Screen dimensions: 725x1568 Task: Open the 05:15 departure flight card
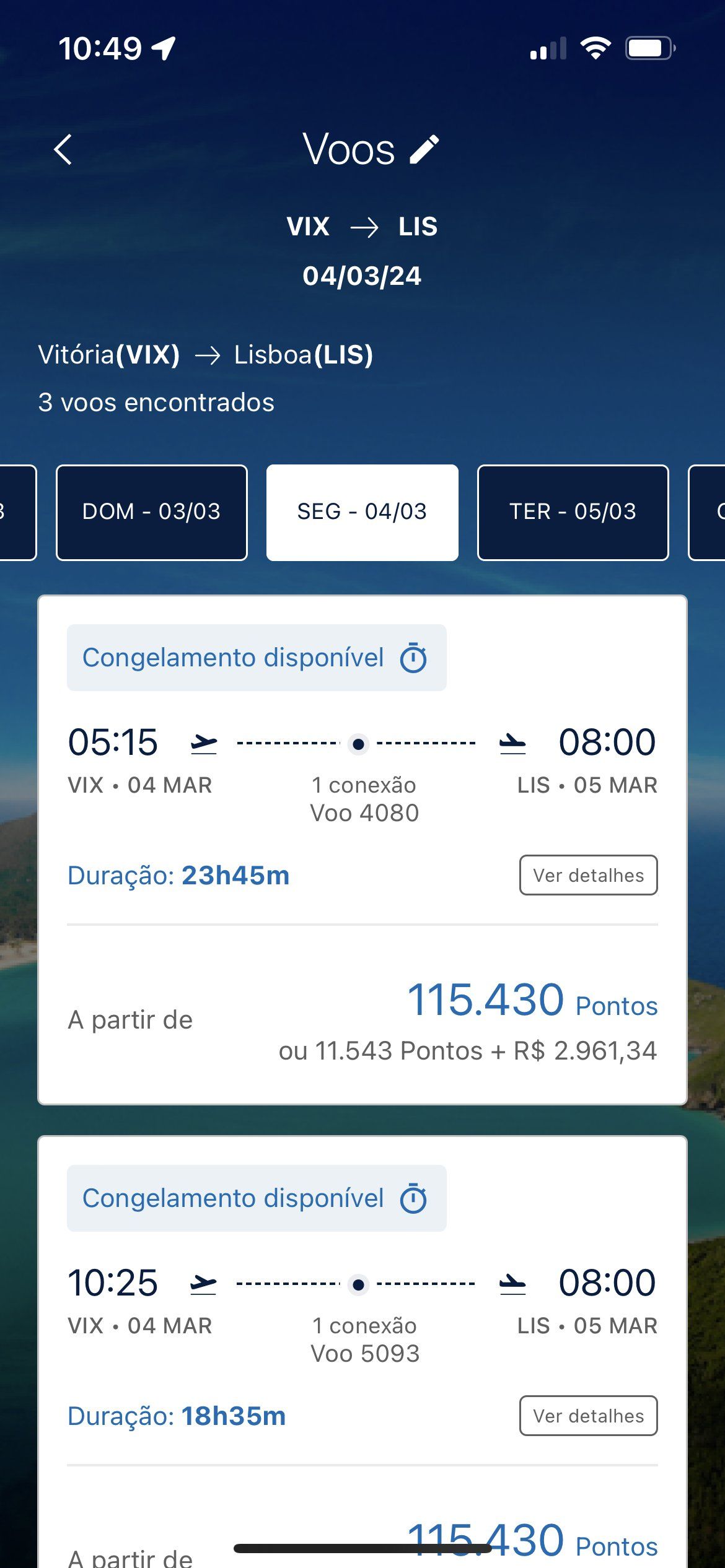[362, 850]
